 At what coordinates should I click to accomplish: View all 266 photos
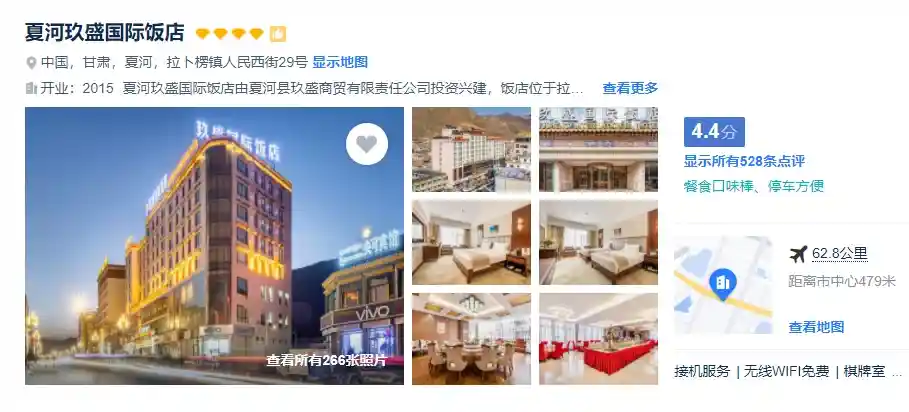(326, 360)
